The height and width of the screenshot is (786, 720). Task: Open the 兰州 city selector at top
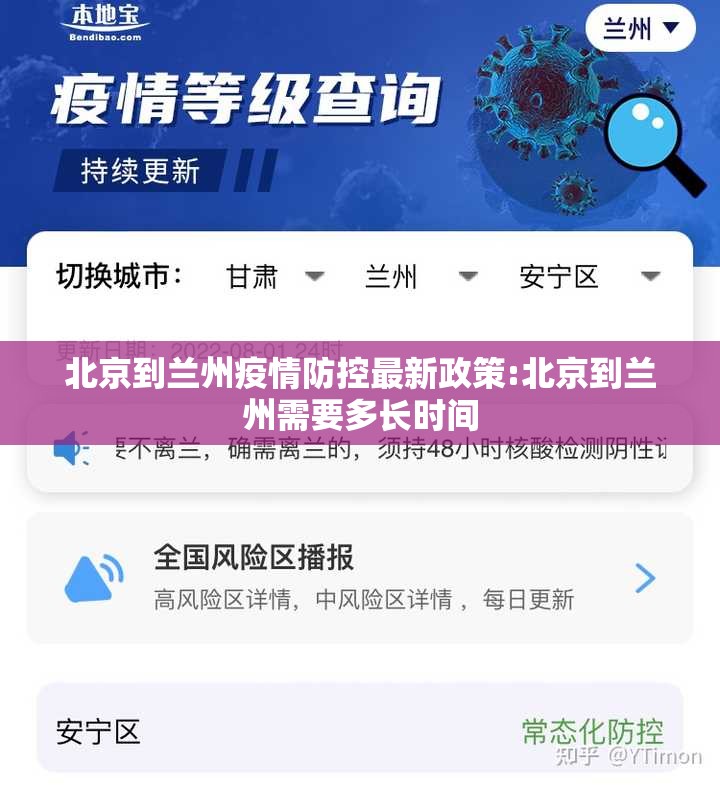coord(640,28)
